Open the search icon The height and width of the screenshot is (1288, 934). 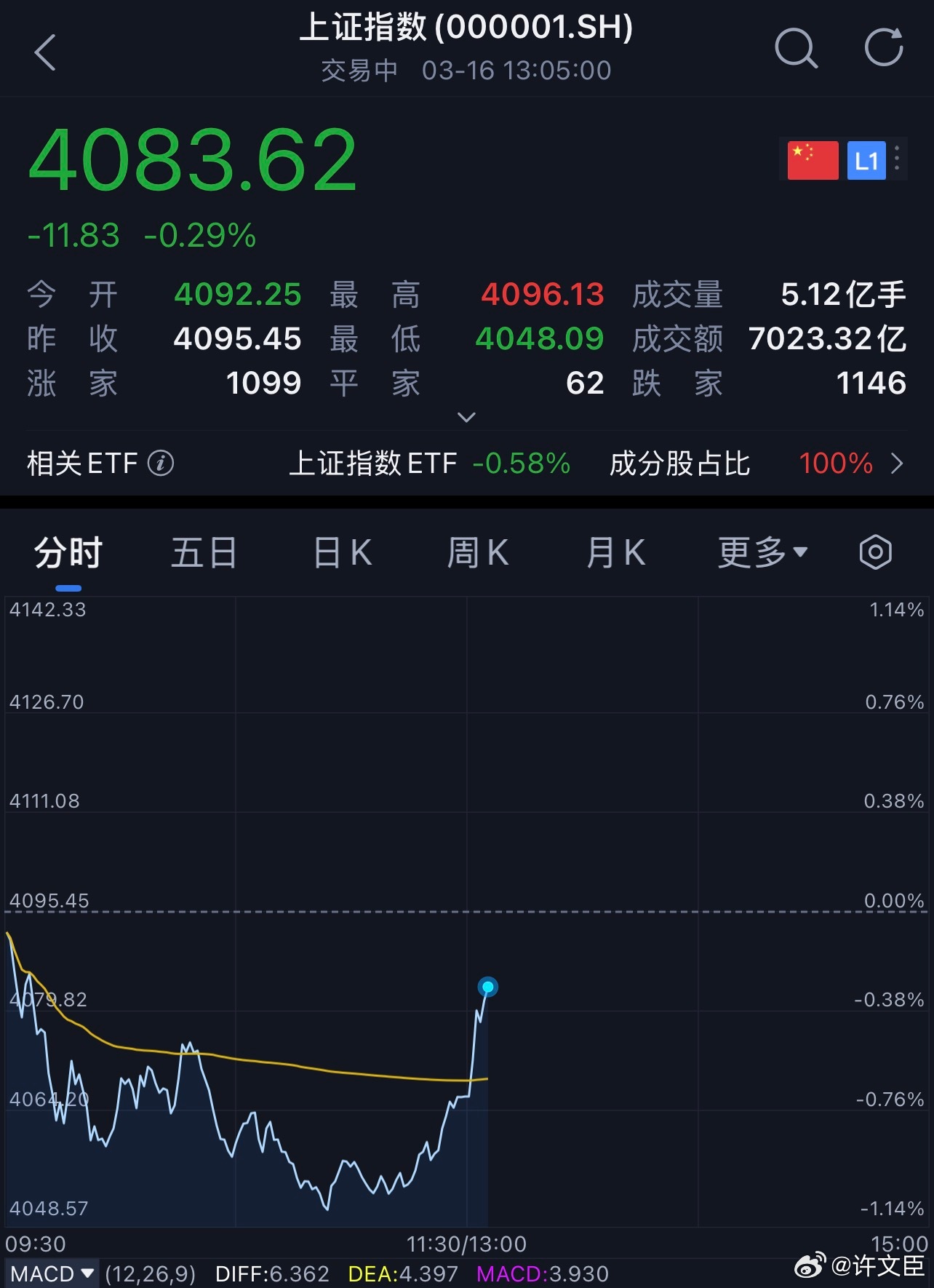(x=797, y=49)
